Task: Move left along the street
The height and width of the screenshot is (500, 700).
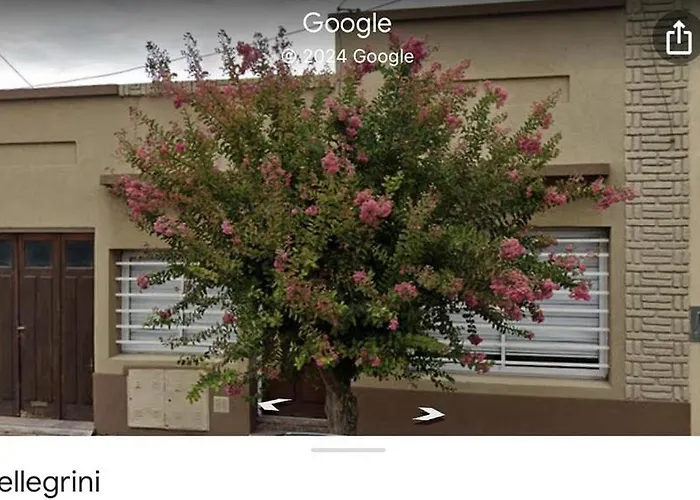Action: [273, 405]
